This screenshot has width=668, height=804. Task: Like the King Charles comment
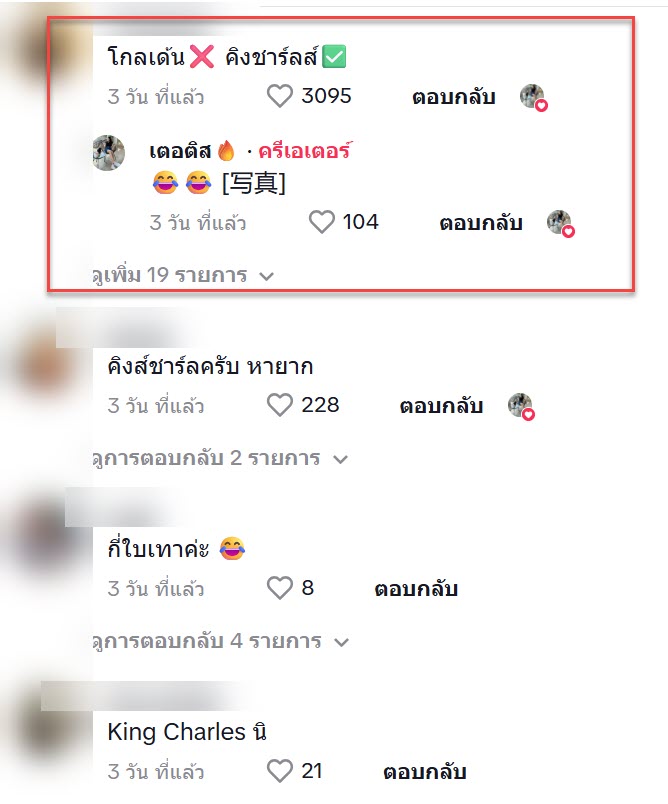tap(280, 771)
